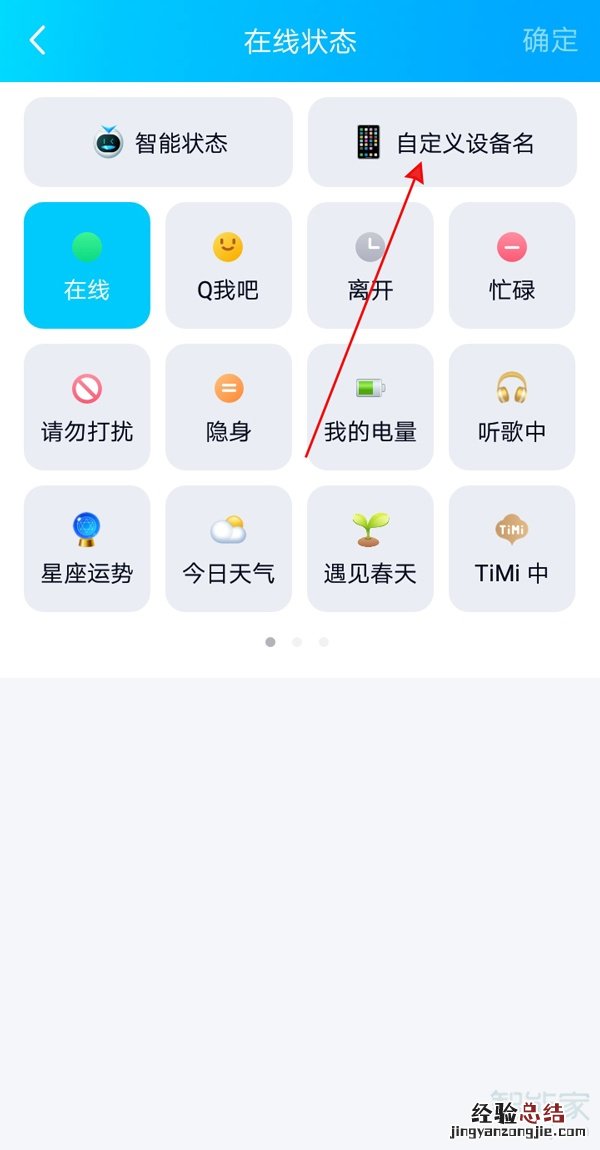Tap the status page indicator dots
Image resolution: width=600 pixels, height=1150 pixels.
click(297, 642)
